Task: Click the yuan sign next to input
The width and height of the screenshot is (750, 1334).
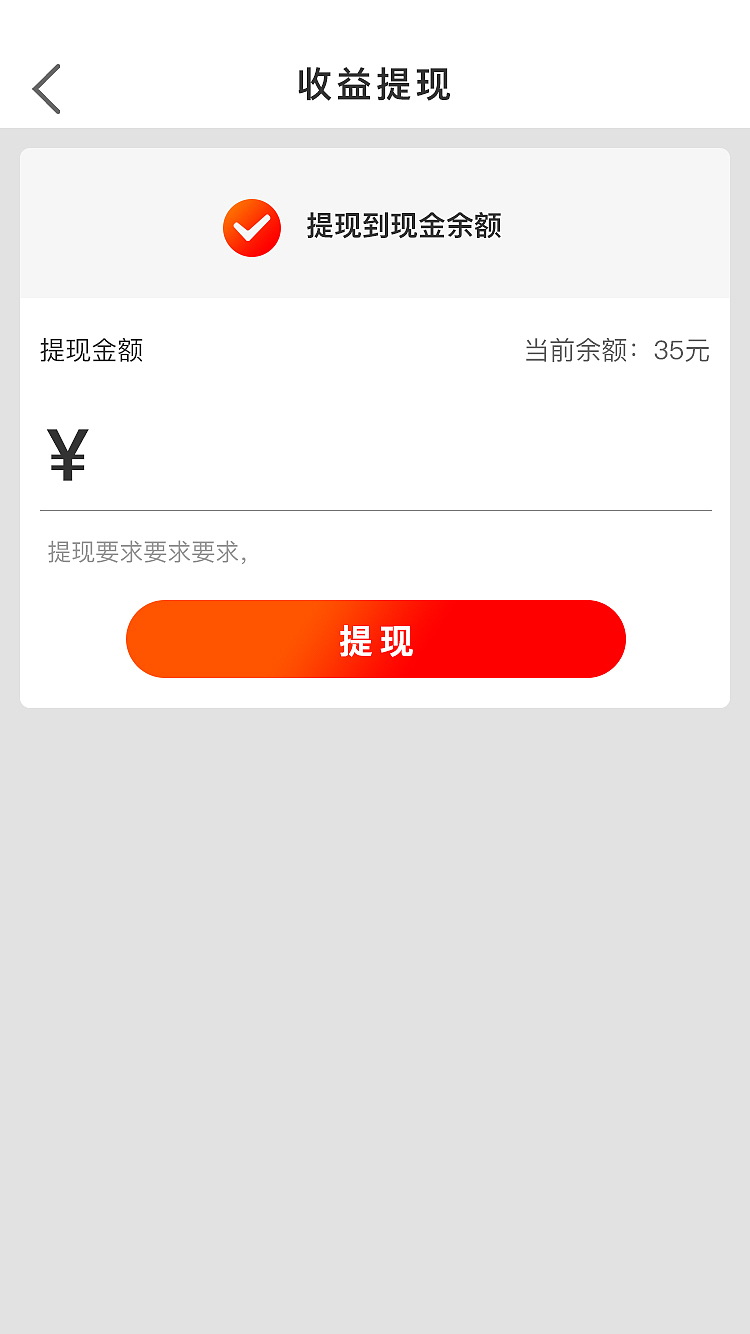Action: pyautogui.click(x=65, y=454)
